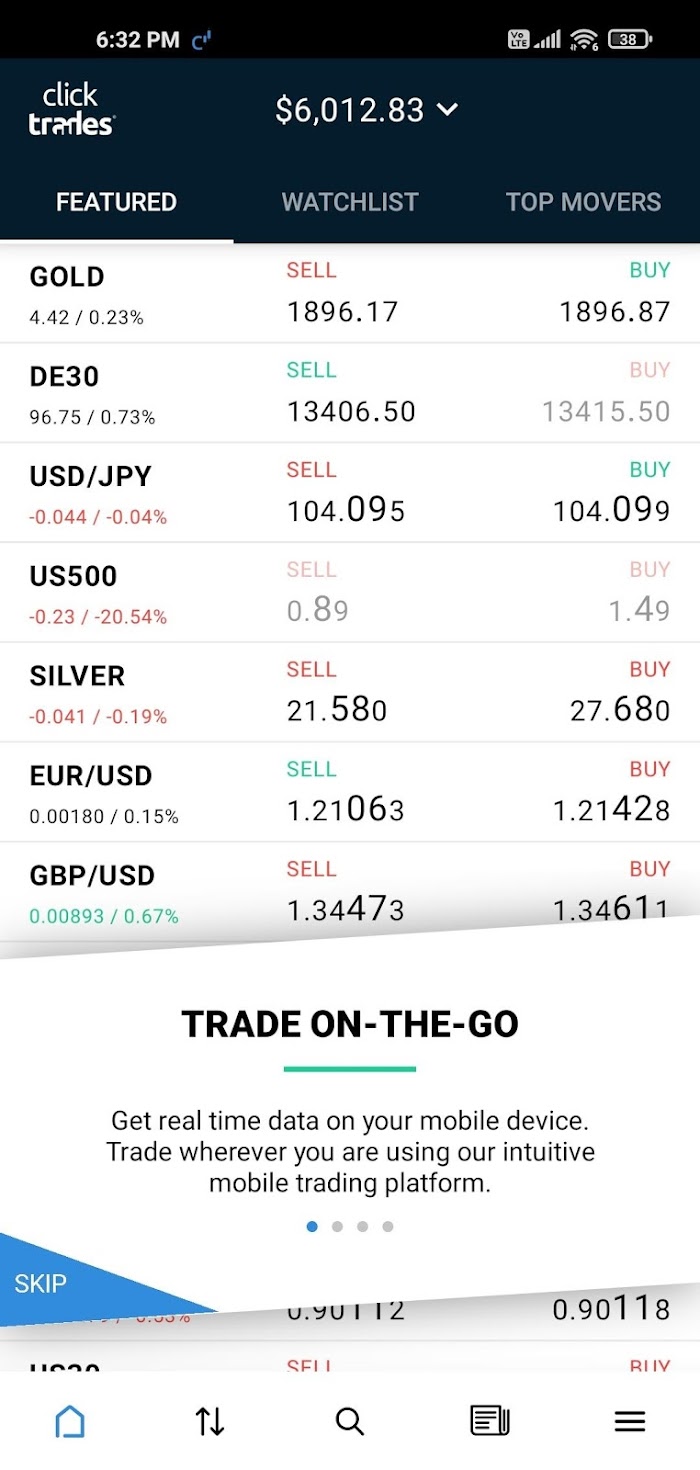Skip the onboarding tutorial

(x=40, y=1283)
